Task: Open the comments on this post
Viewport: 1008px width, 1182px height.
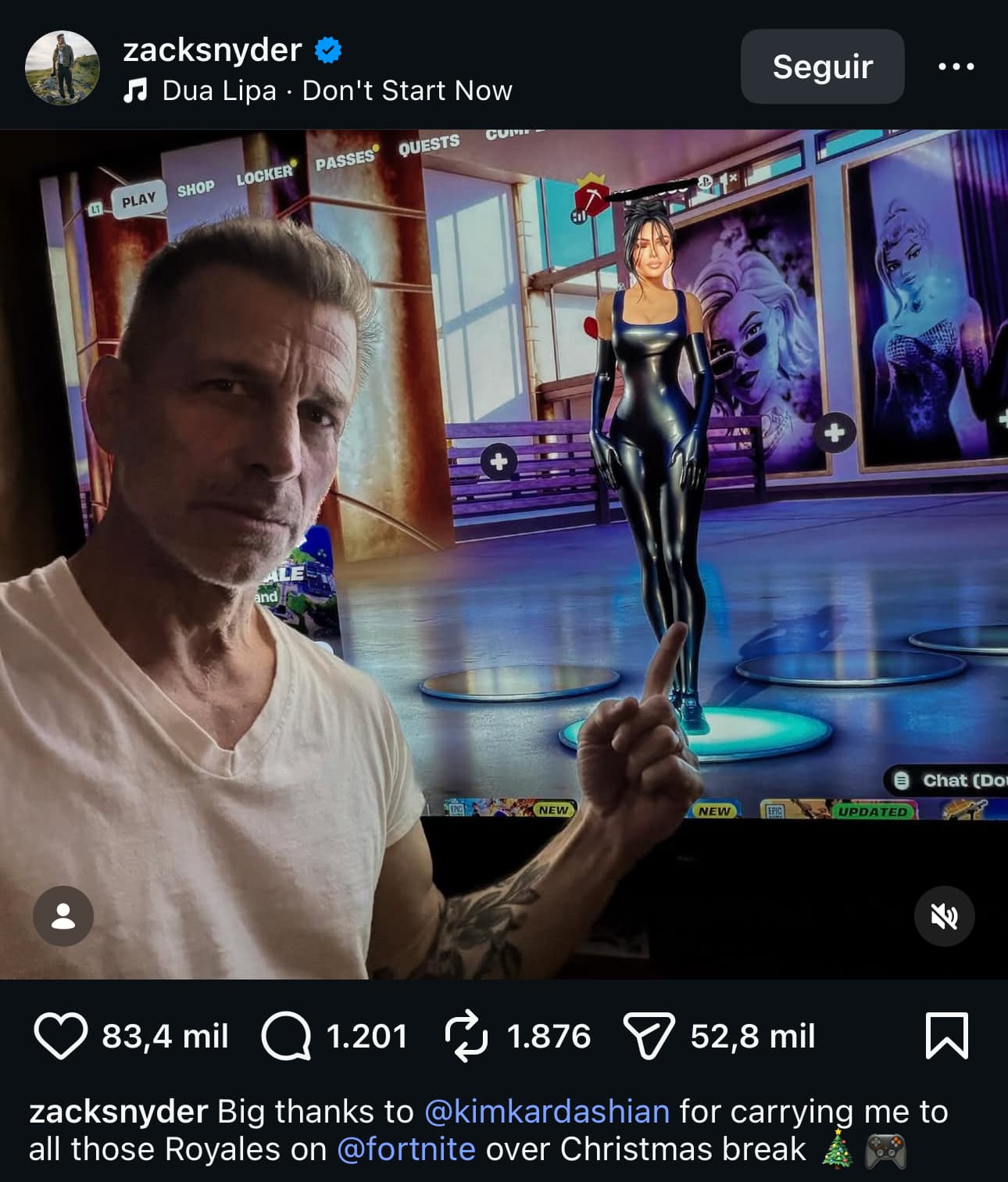Action: coord(286,1036)
